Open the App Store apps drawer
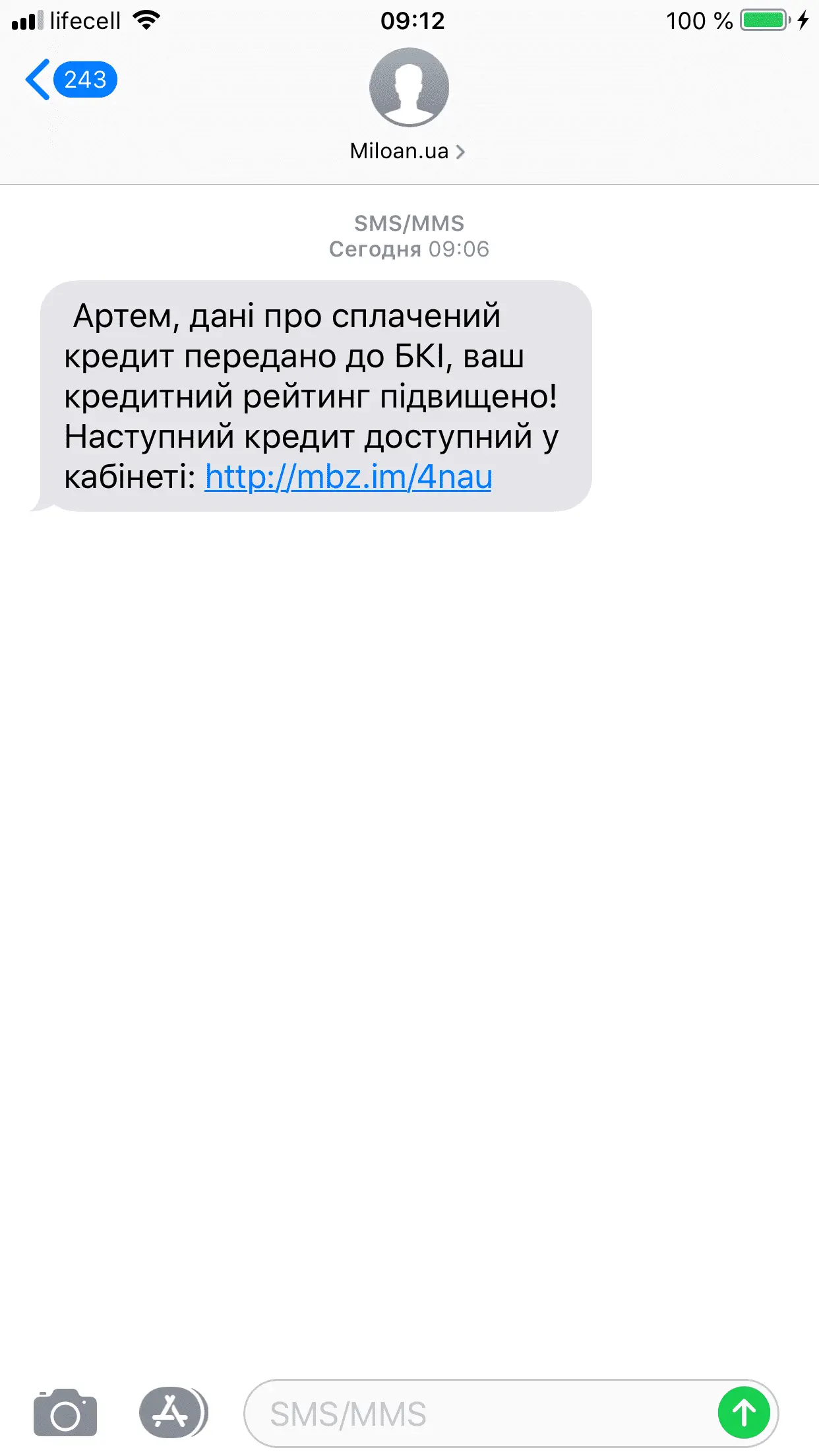Viewport: 819px width, 1456px height. point(172,1413)
